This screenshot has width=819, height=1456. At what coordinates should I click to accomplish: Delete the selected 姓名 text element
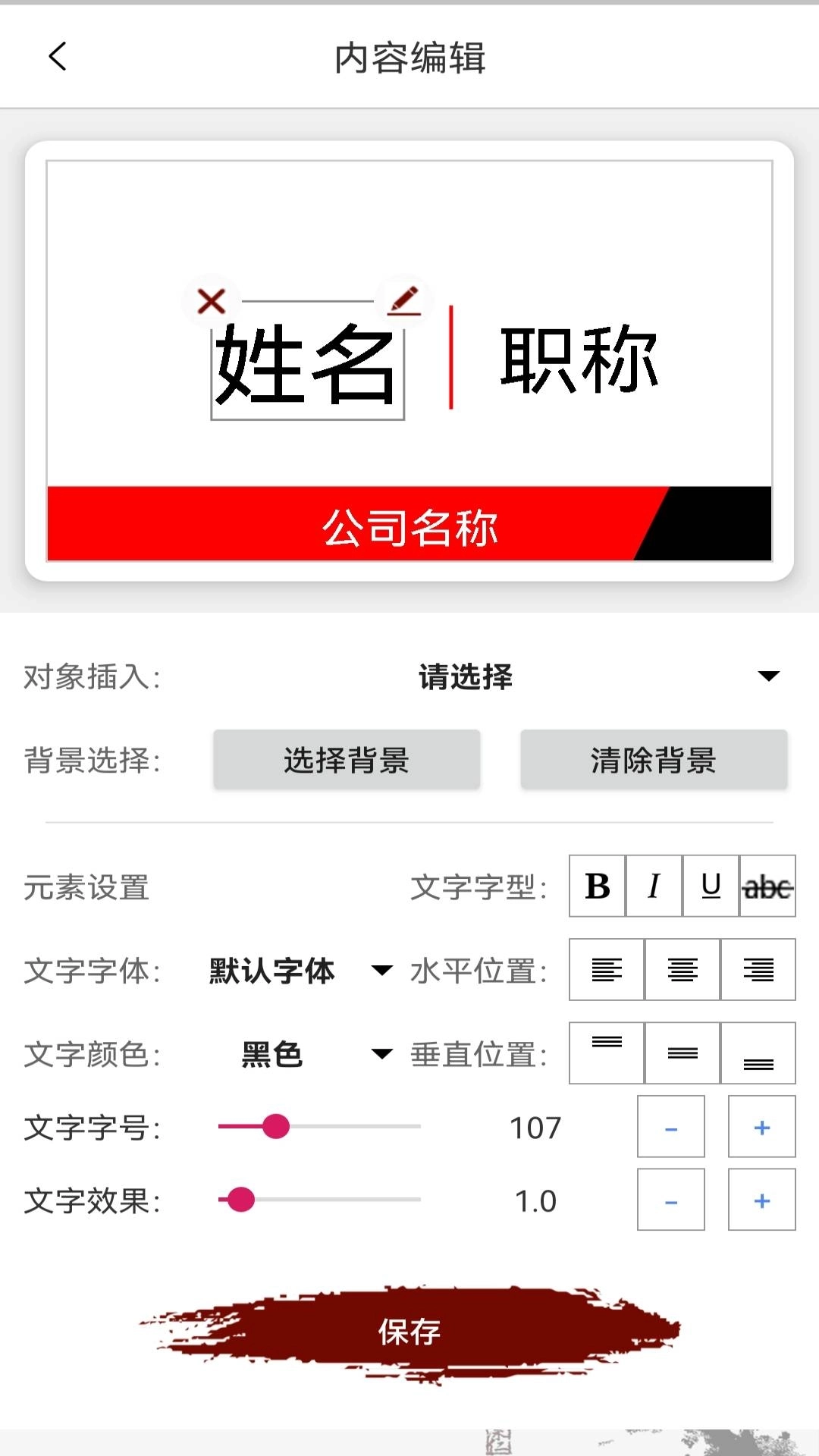click(211, 301)
